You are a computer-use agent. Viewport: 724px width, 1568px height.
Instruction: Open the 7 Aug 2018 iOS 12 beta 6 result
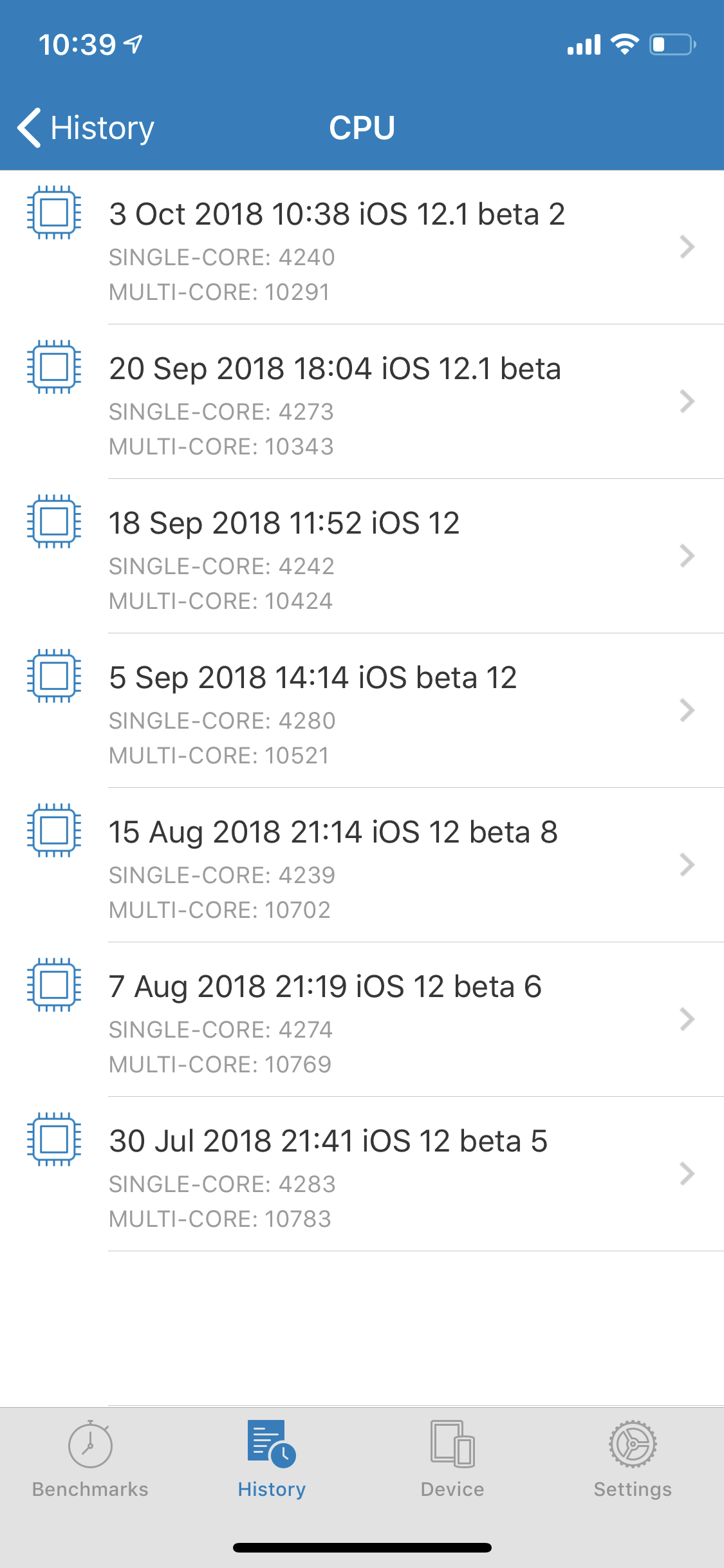click(362, 1020)
